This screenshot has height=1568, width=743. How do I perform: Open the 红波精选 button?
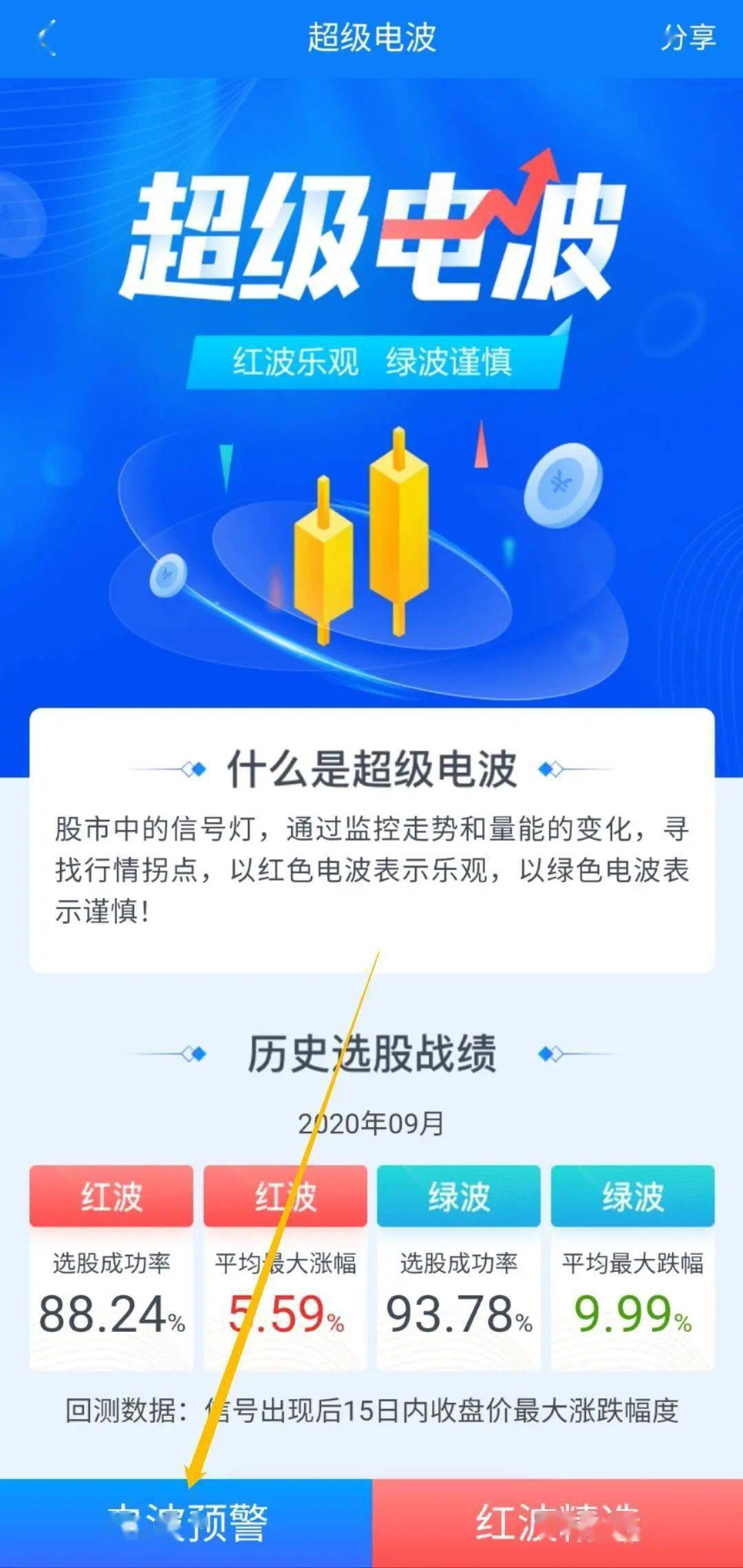(558, 1523)
